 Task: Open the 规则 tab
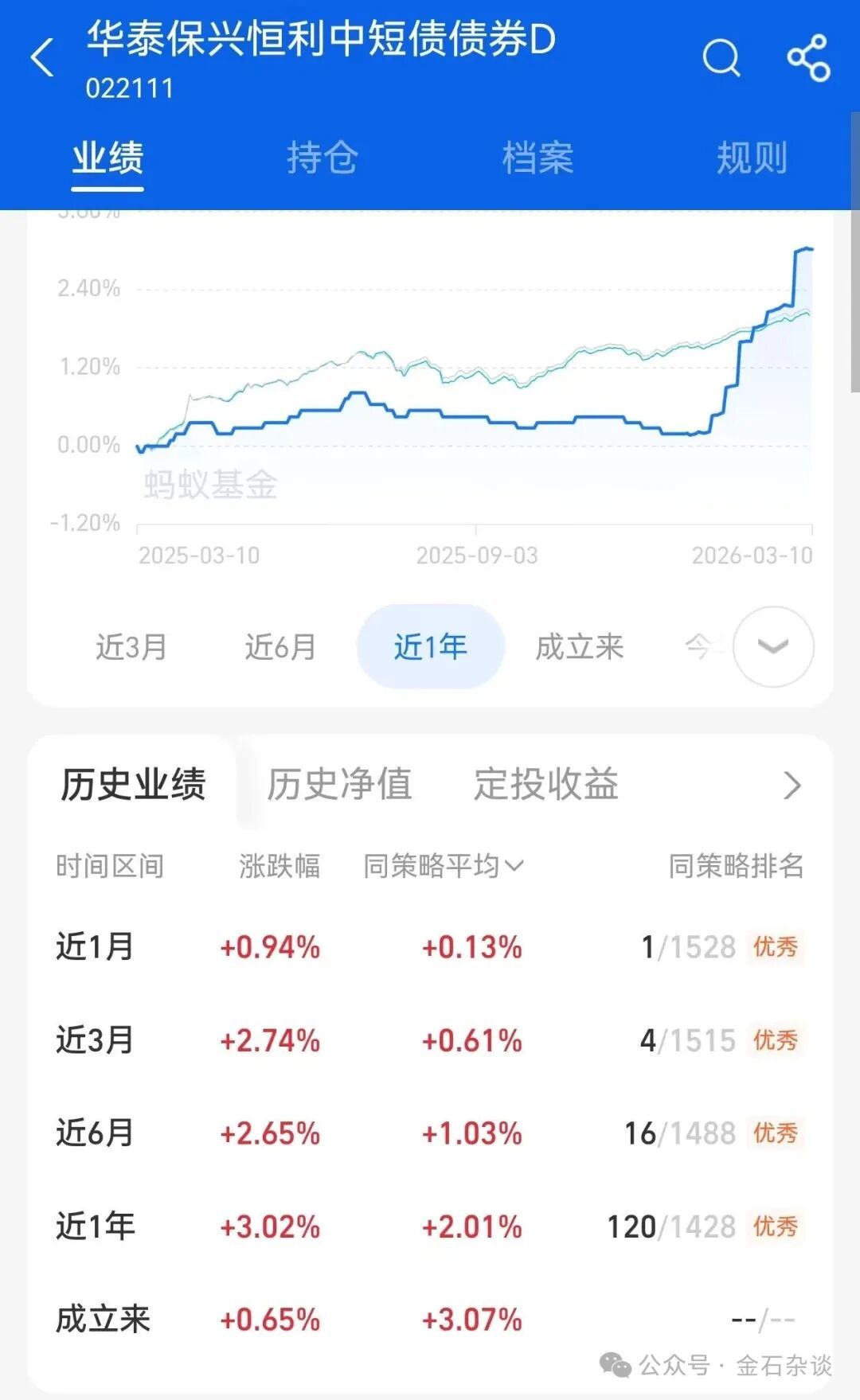click(752, 157)
